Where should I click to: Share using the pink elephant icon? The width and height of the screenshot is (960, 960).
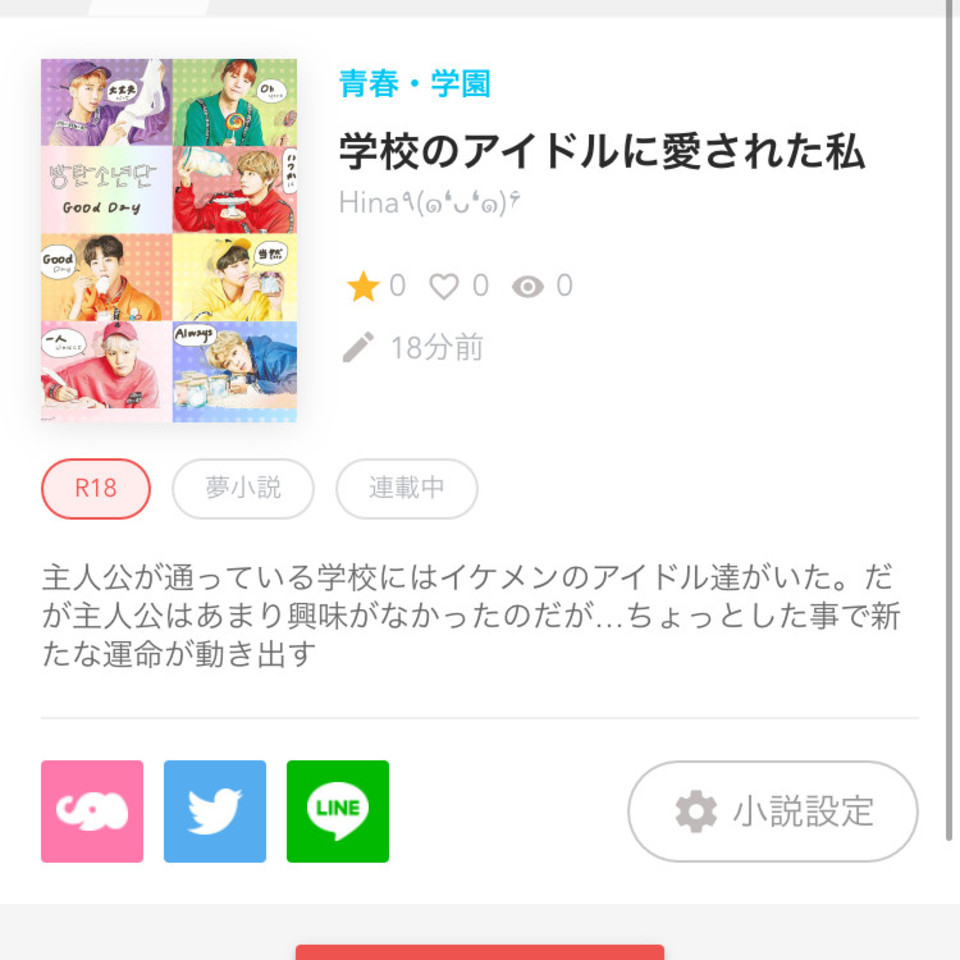click(92, 811)
